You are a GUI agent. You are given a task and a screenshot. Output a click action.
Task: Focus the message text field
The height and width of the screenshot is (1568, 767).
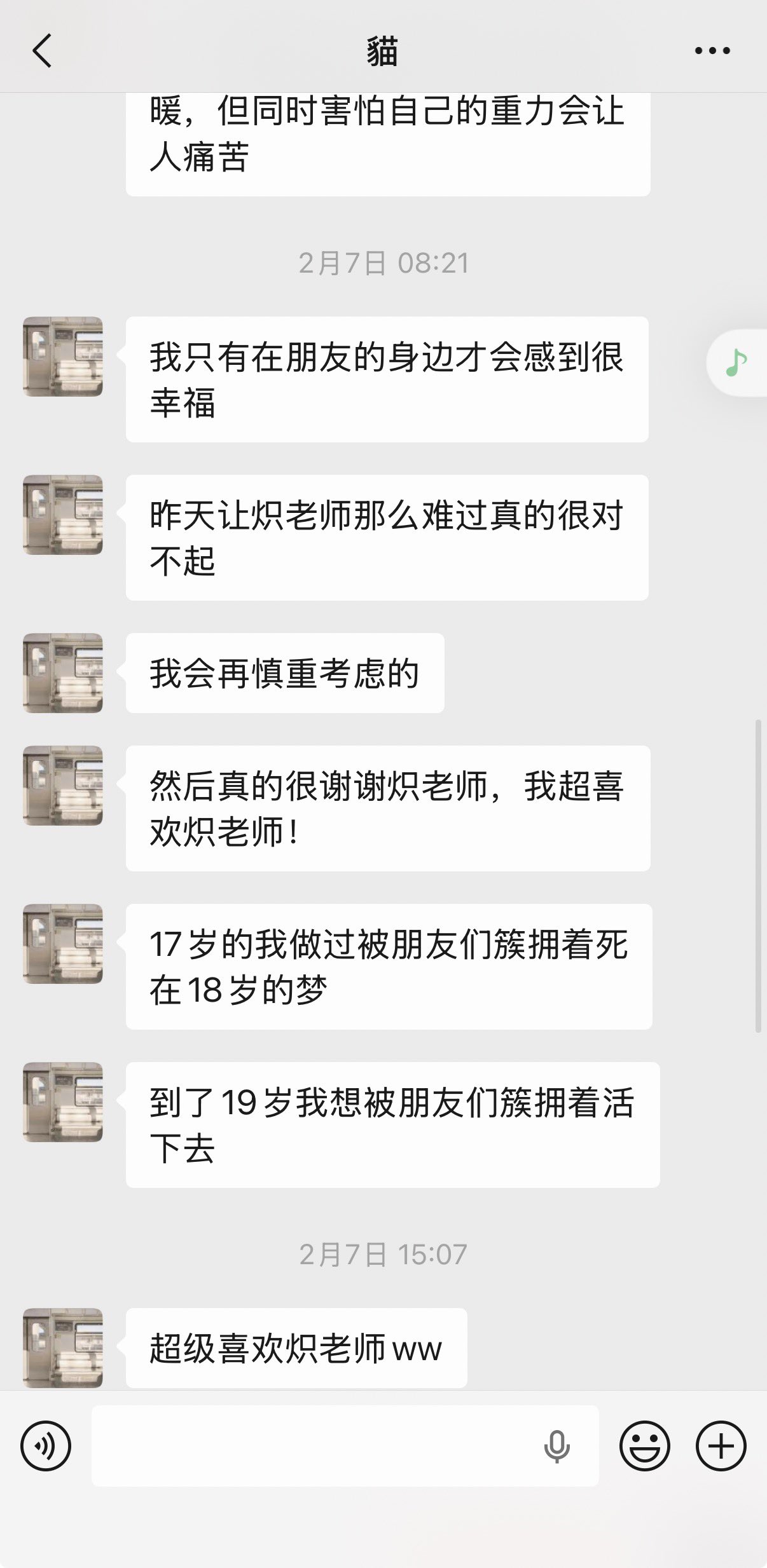(x=312, y=1446)
